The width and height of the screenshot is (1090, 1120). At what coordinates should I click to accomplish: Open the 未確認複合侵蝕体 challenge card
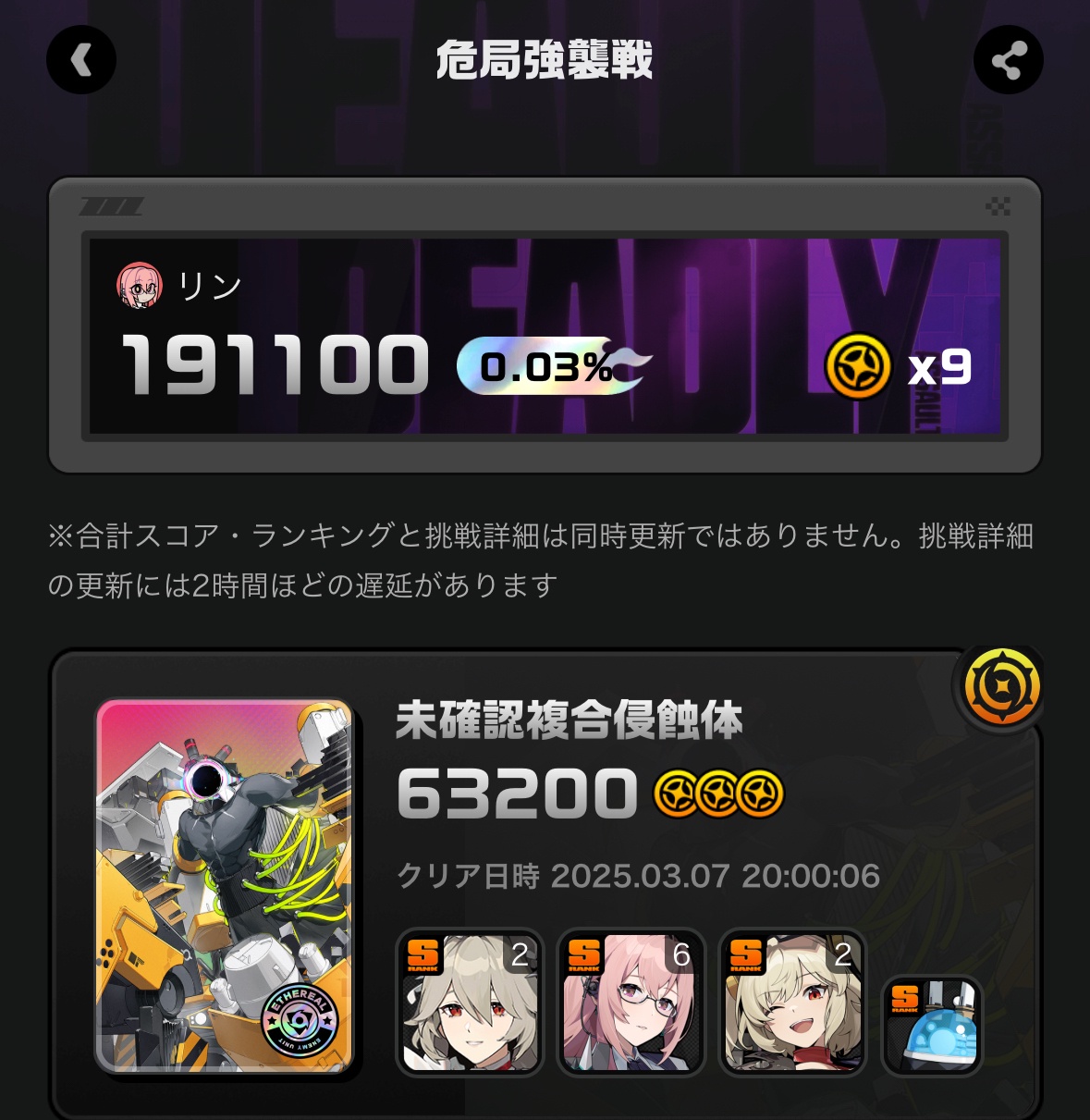pyautogui.click(x=225, y=886)
